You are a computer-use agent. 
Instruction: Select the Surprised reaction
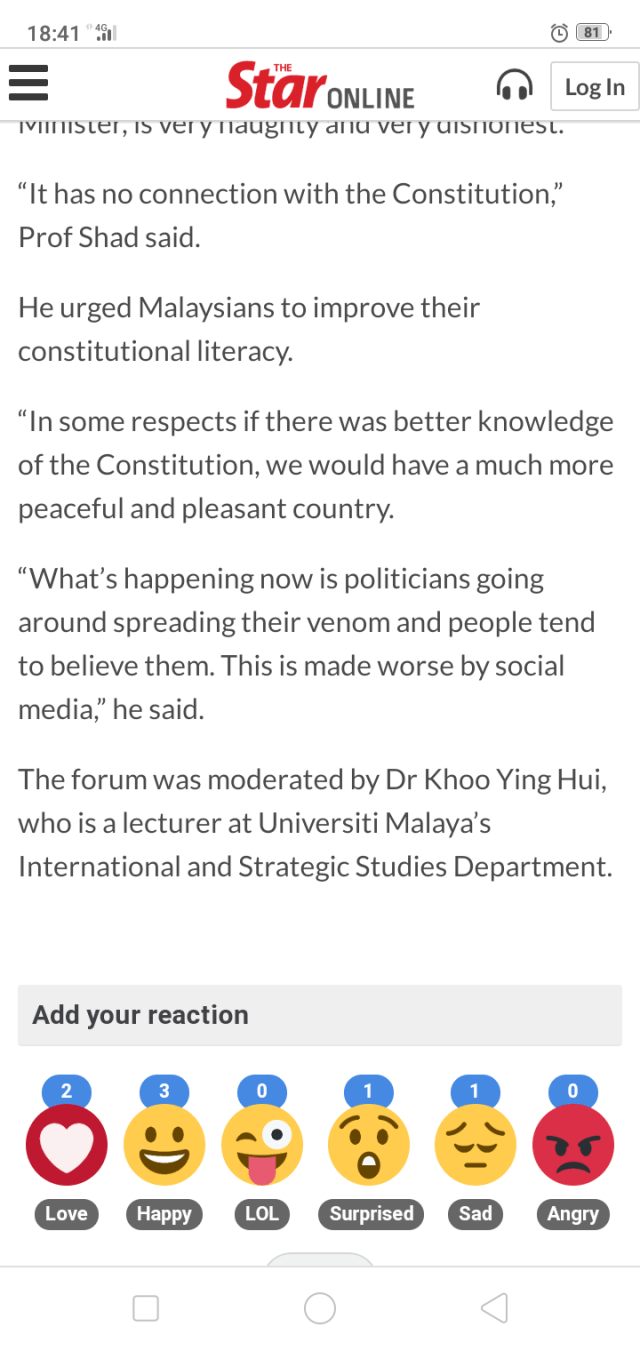coord(369,1145)
